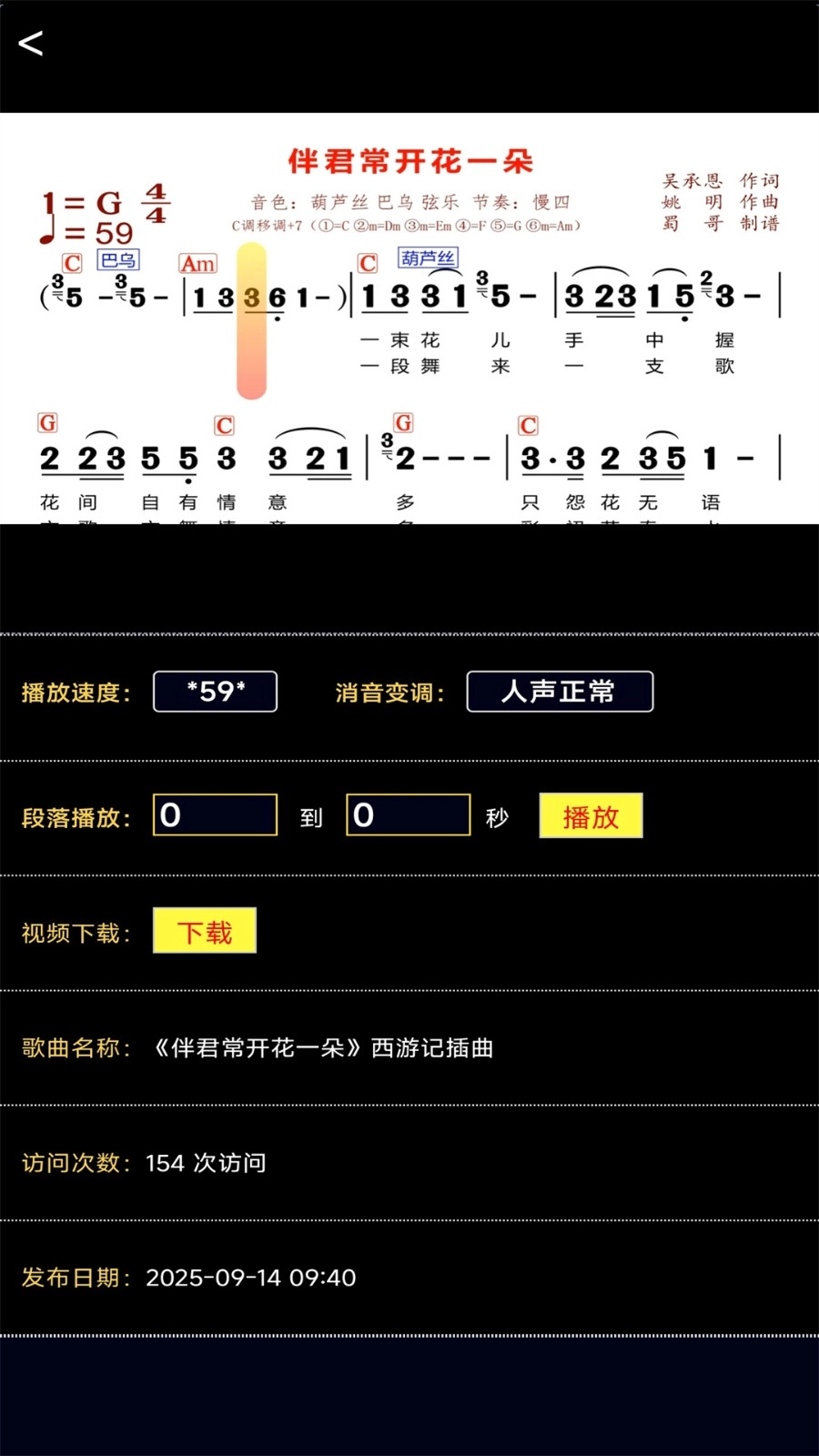Click the 154 次访问 visit count
Viewport: 819px width, 1456px height.
206,1163
